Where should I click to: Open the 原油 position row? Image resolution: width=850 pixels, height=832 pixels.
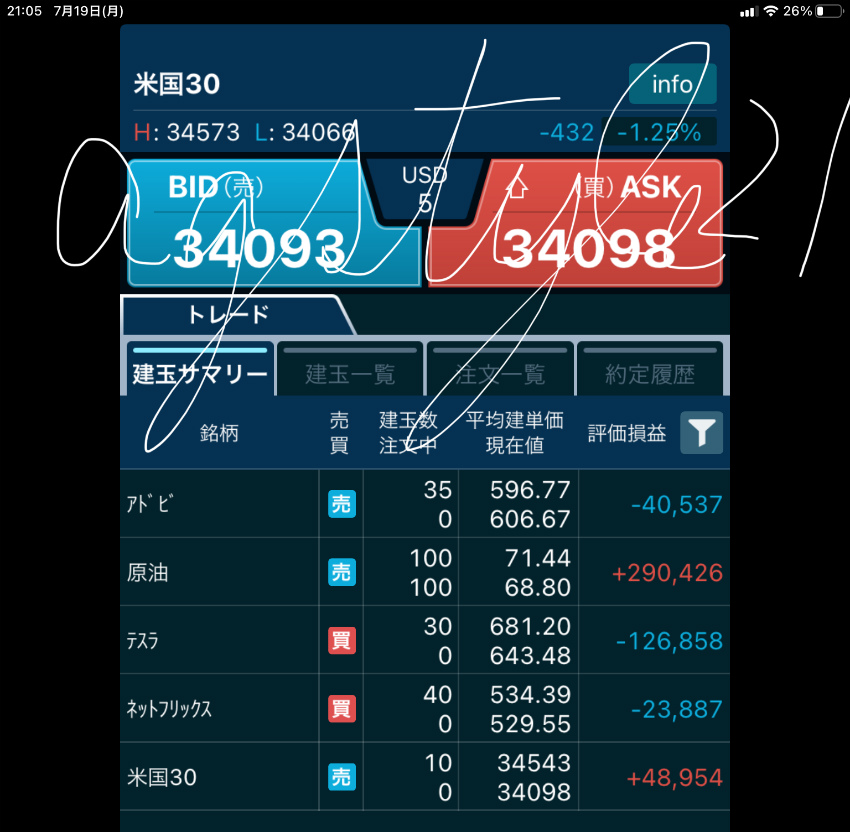424,572
